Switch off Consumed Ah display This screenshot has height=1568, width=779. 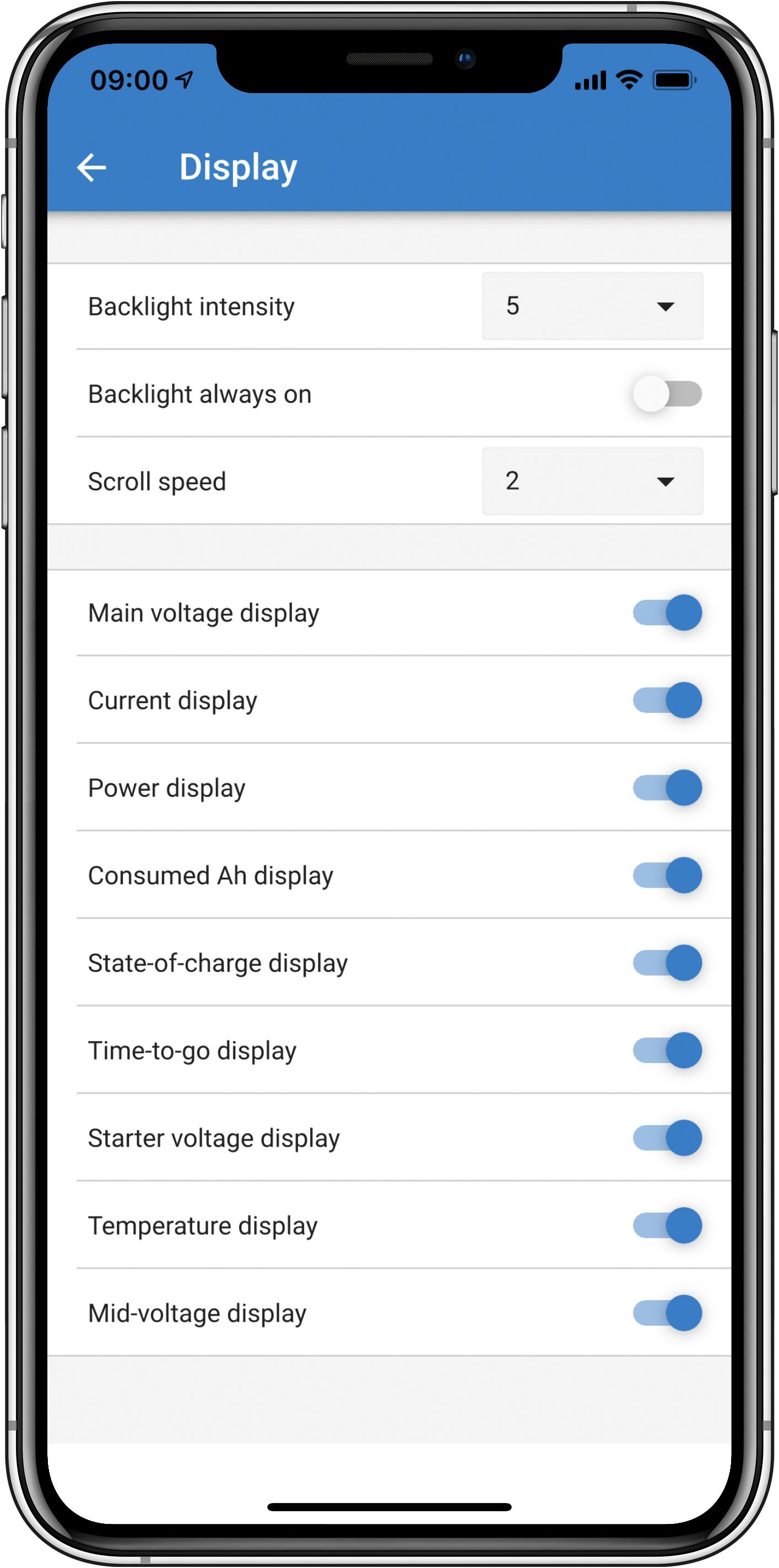[x=667, y=875]
